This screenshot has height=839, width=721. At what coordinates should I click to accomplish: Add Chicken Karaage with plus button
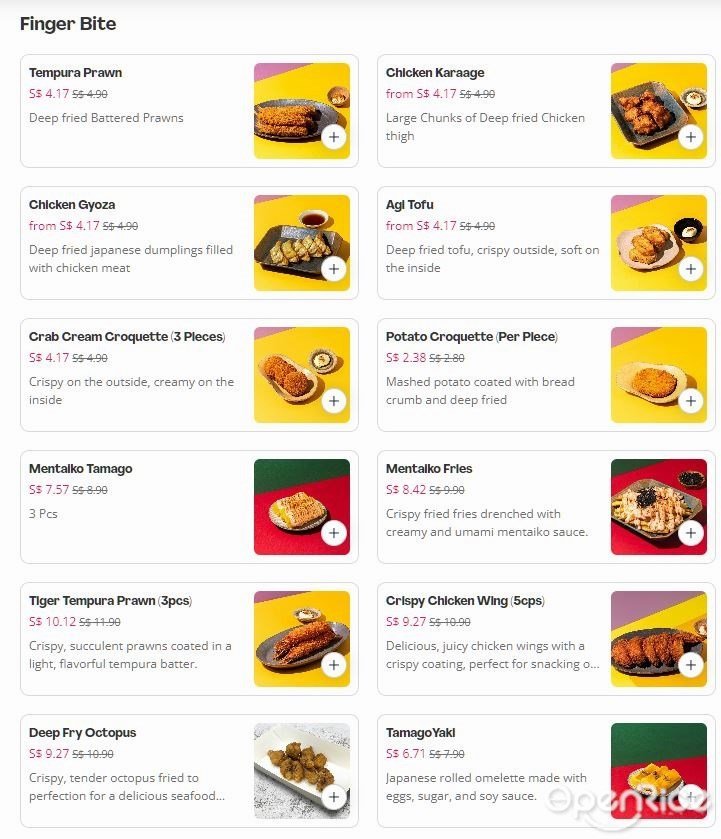click(691, 137)
